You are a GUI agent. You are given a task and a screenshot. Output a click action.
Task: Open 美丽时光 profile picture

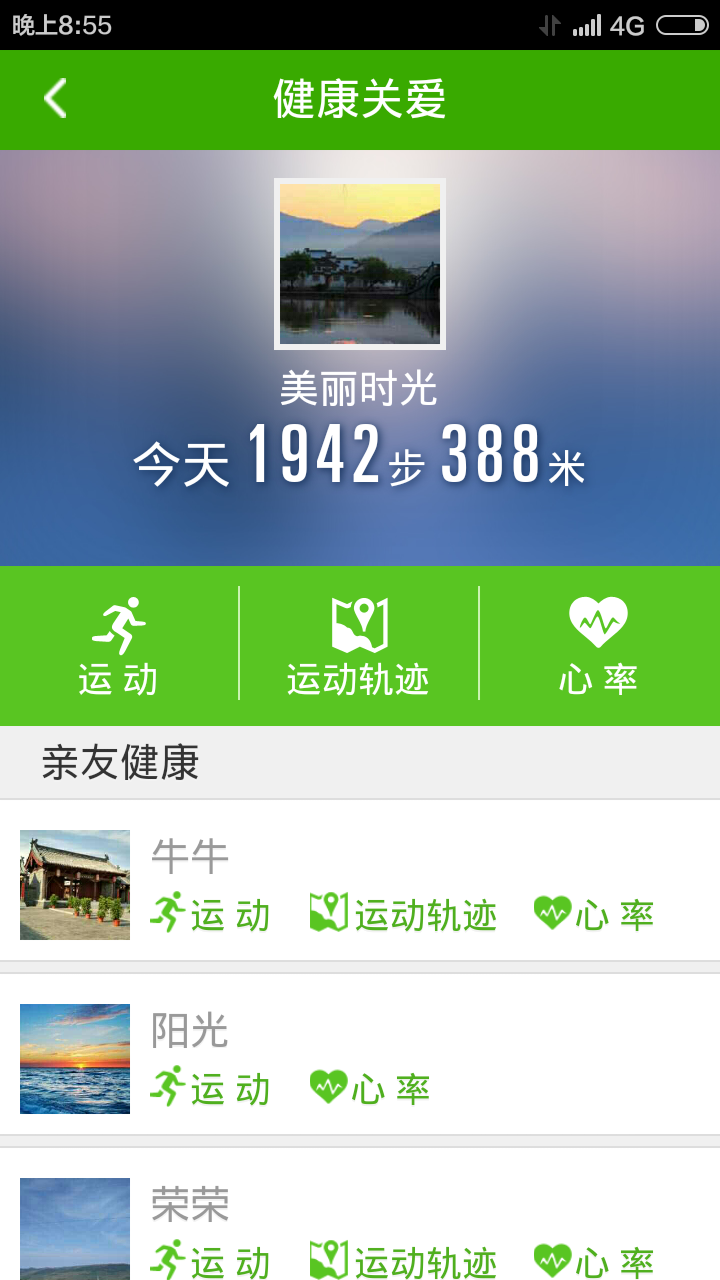click(360, 264)
